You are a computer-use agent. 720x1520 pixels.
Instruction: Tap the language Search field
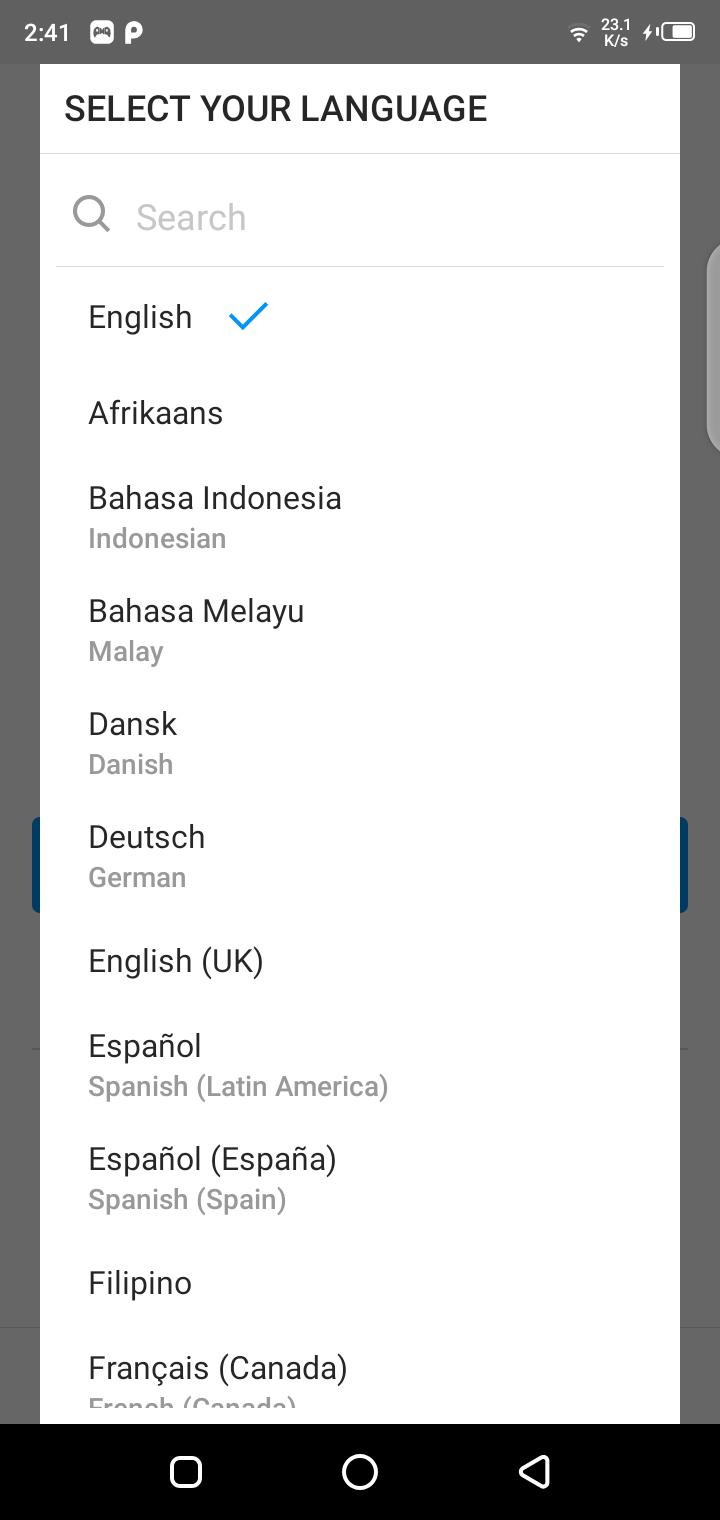(x=380, y=217)
